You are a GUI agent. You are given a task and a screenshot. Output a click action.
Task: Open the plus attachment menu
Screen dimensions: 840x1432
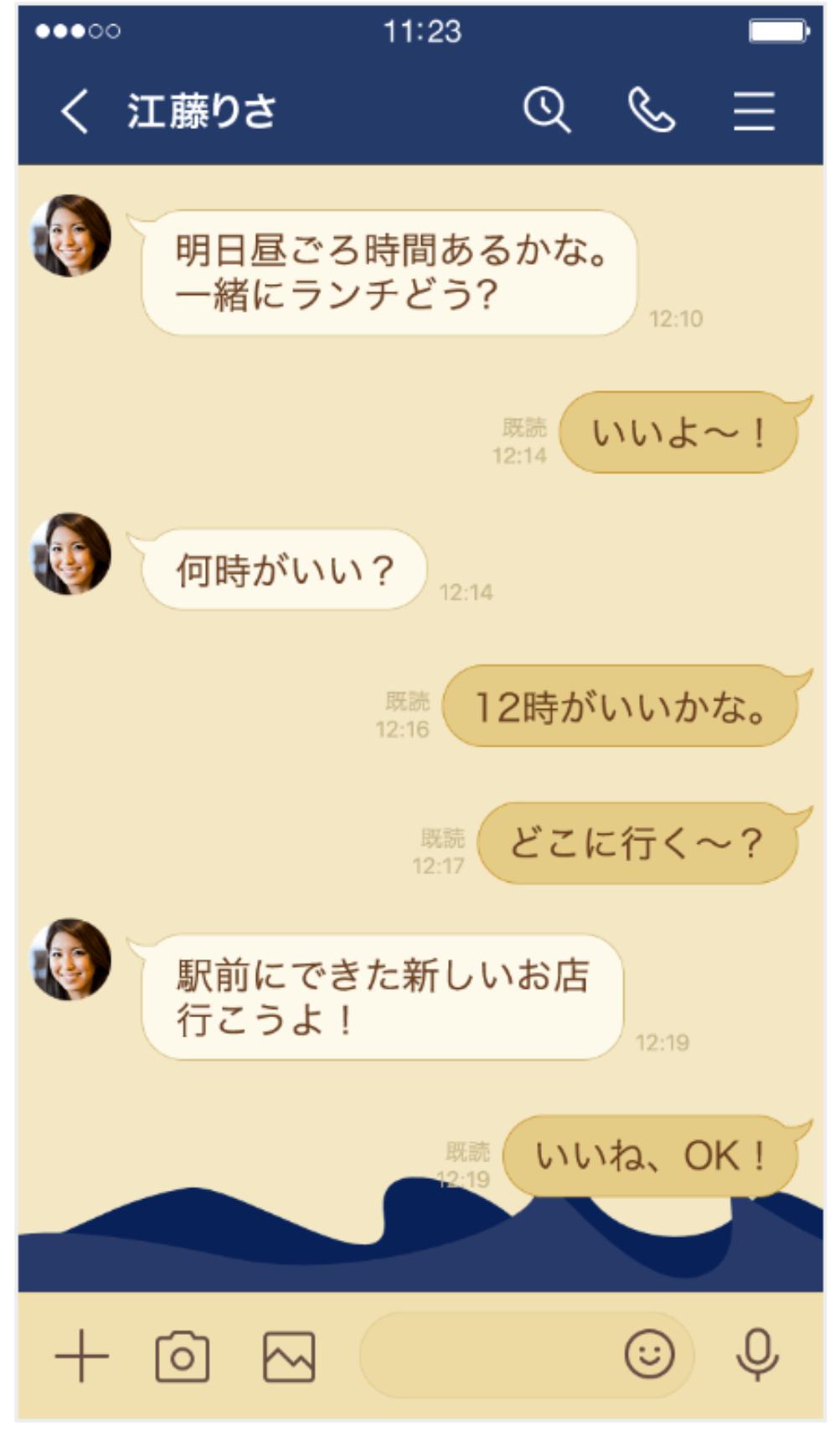tap(81, 1355)
